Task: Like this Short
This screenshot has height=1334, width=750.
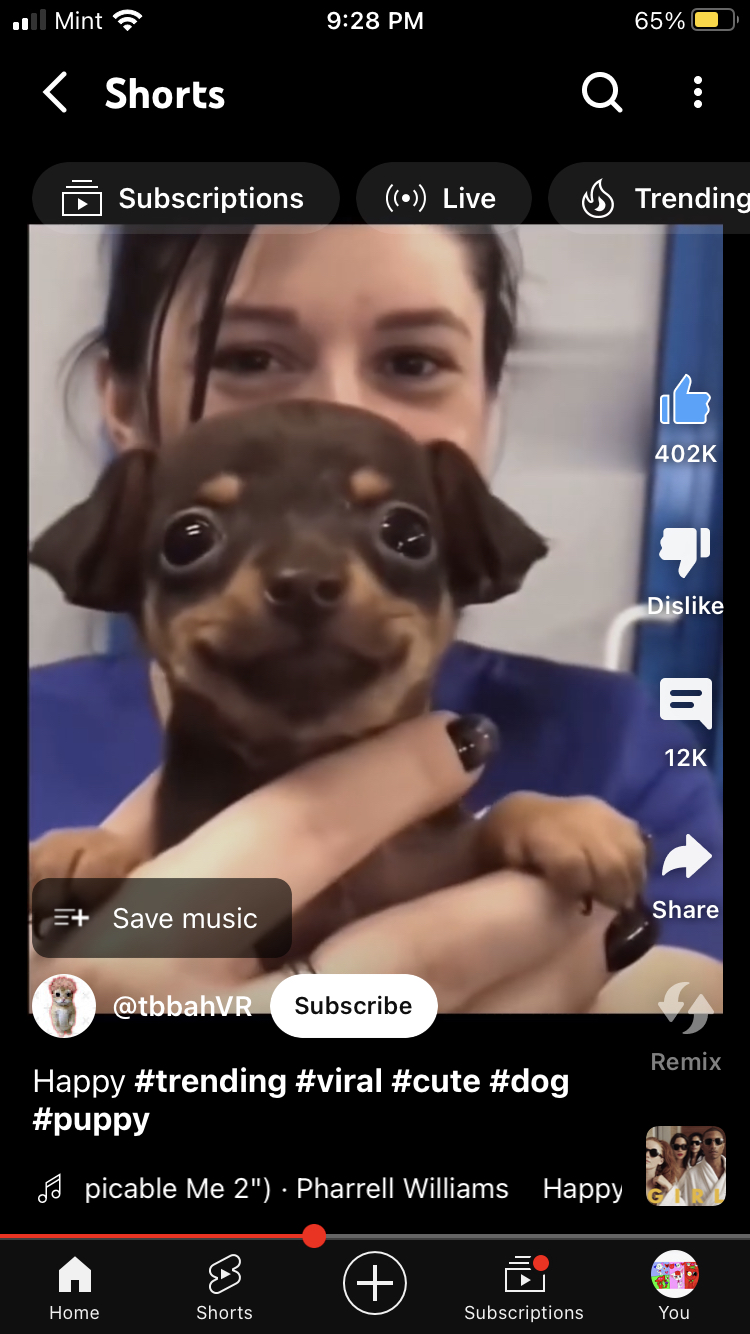Action: [x=685, y=402]
